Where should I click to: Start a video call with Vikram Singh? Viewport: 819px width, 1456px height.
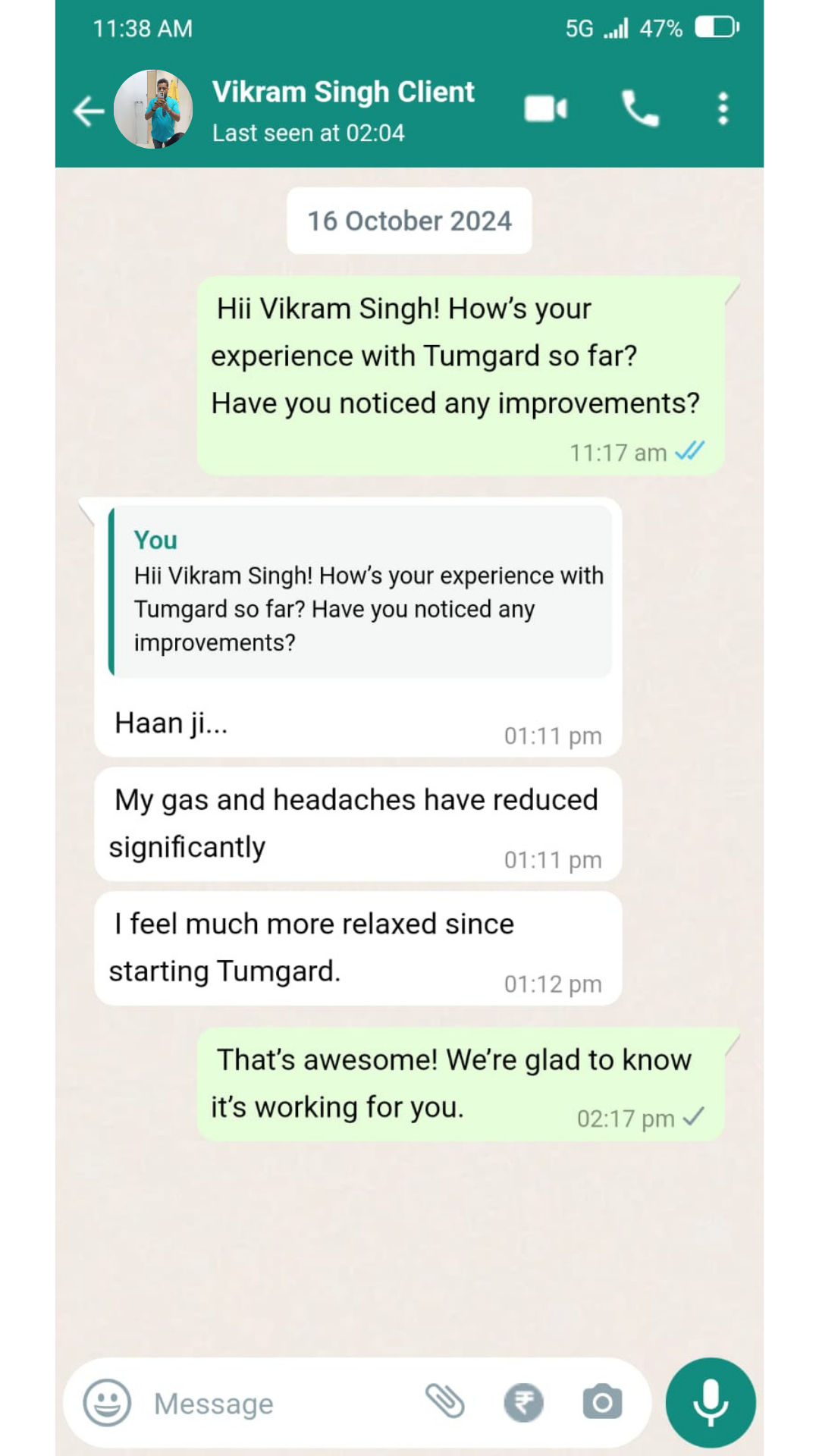point(546,109)
